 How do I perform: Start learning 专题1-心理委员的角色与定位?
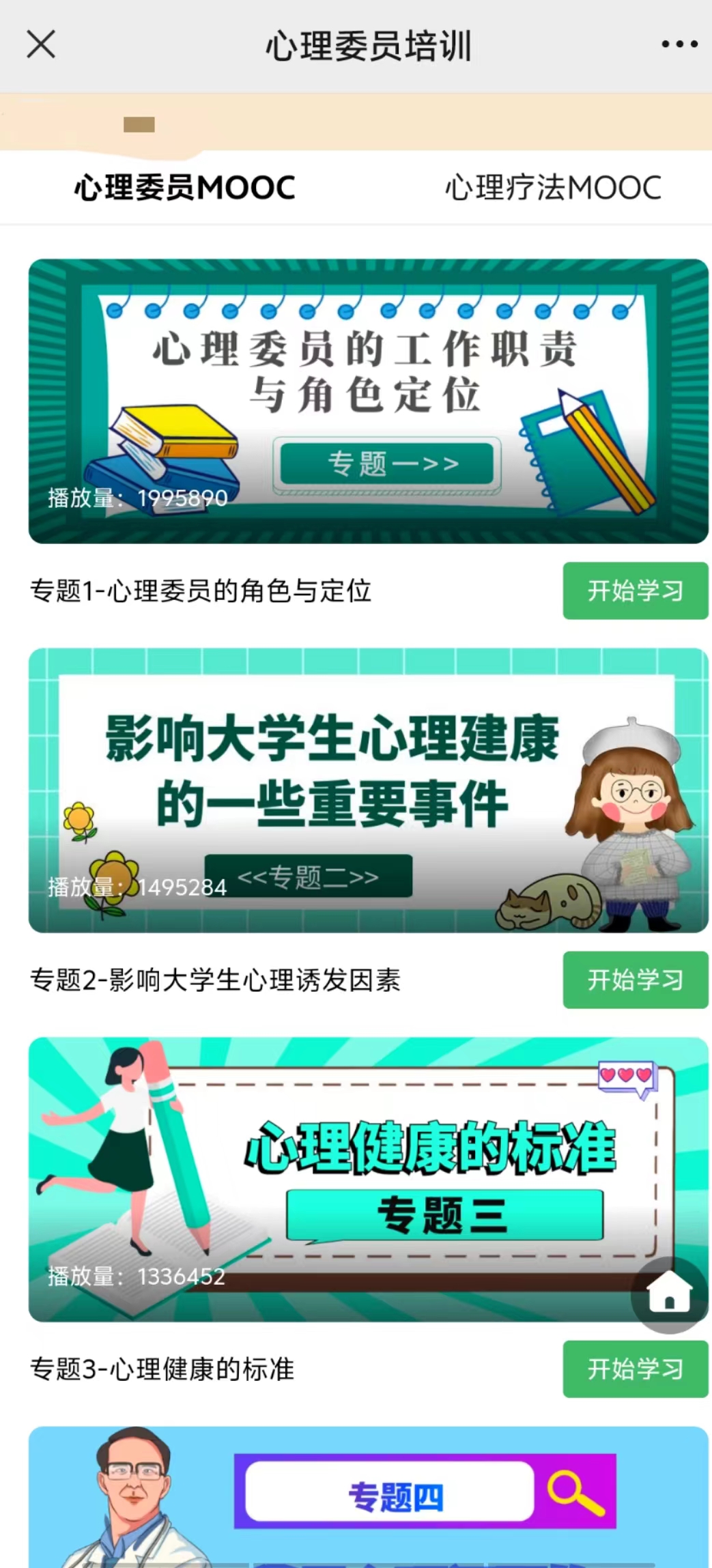point(635,590)
